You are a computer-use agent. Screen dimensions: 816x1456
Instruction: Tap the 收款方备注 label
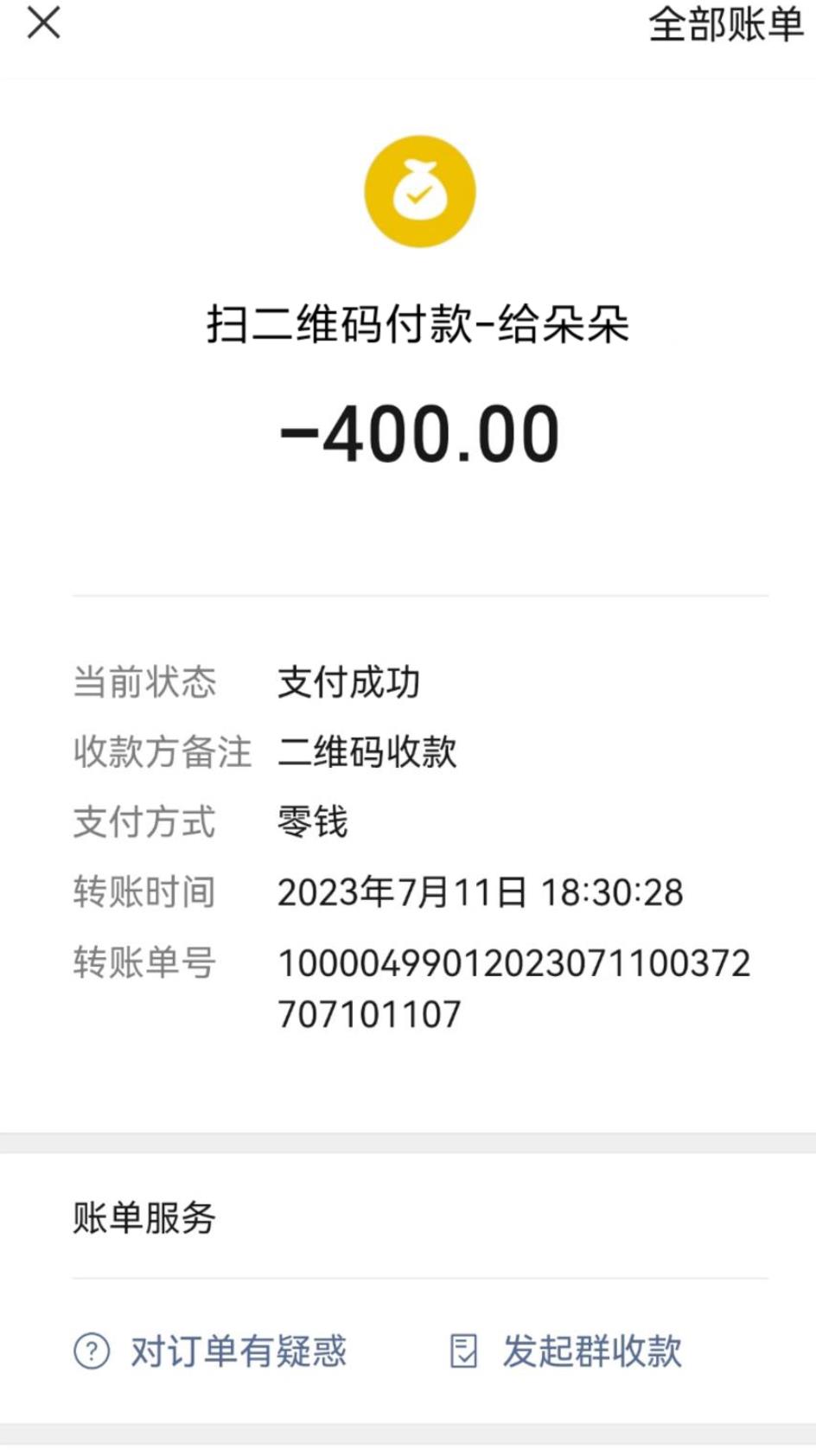[163, 753]
